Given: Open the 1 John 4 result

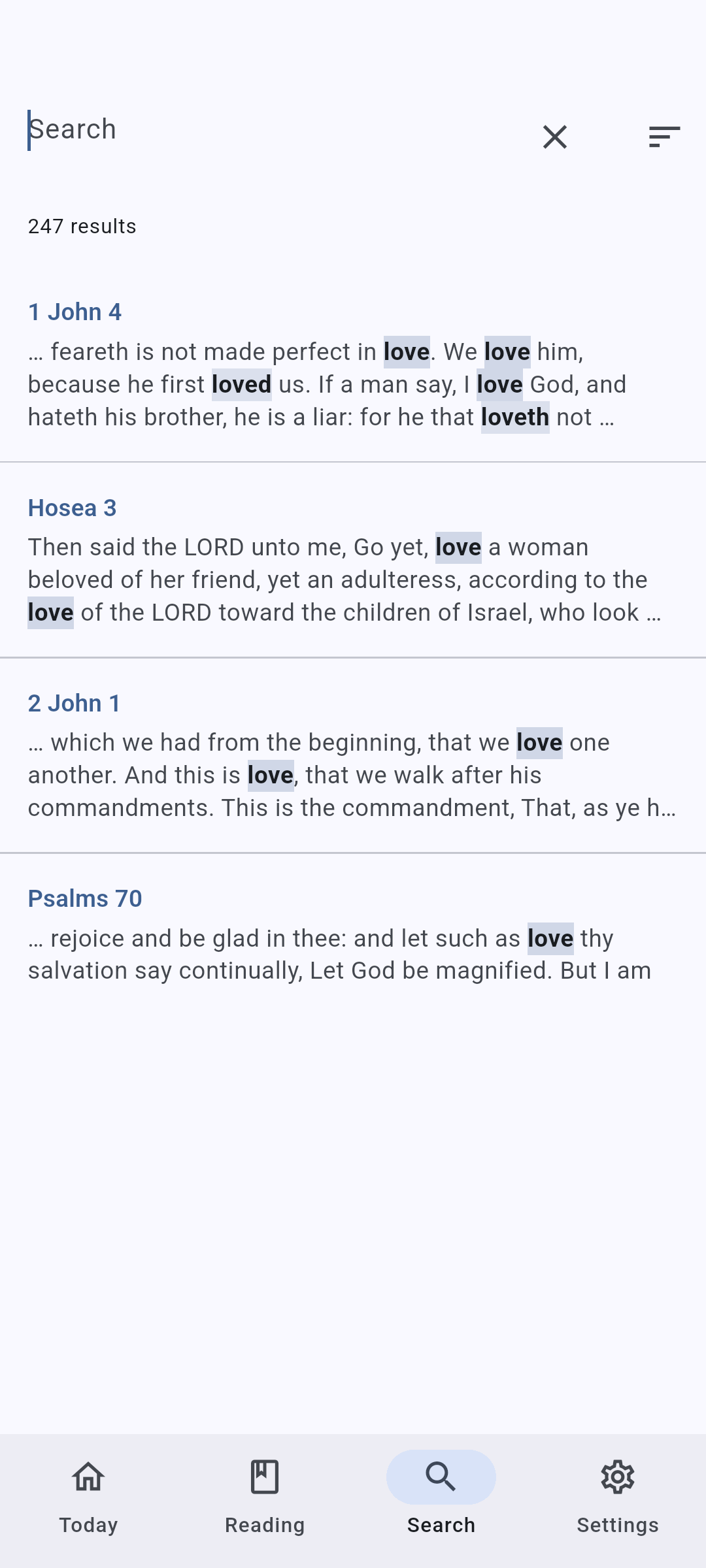Looking at the screenshot, I should 353,365.
